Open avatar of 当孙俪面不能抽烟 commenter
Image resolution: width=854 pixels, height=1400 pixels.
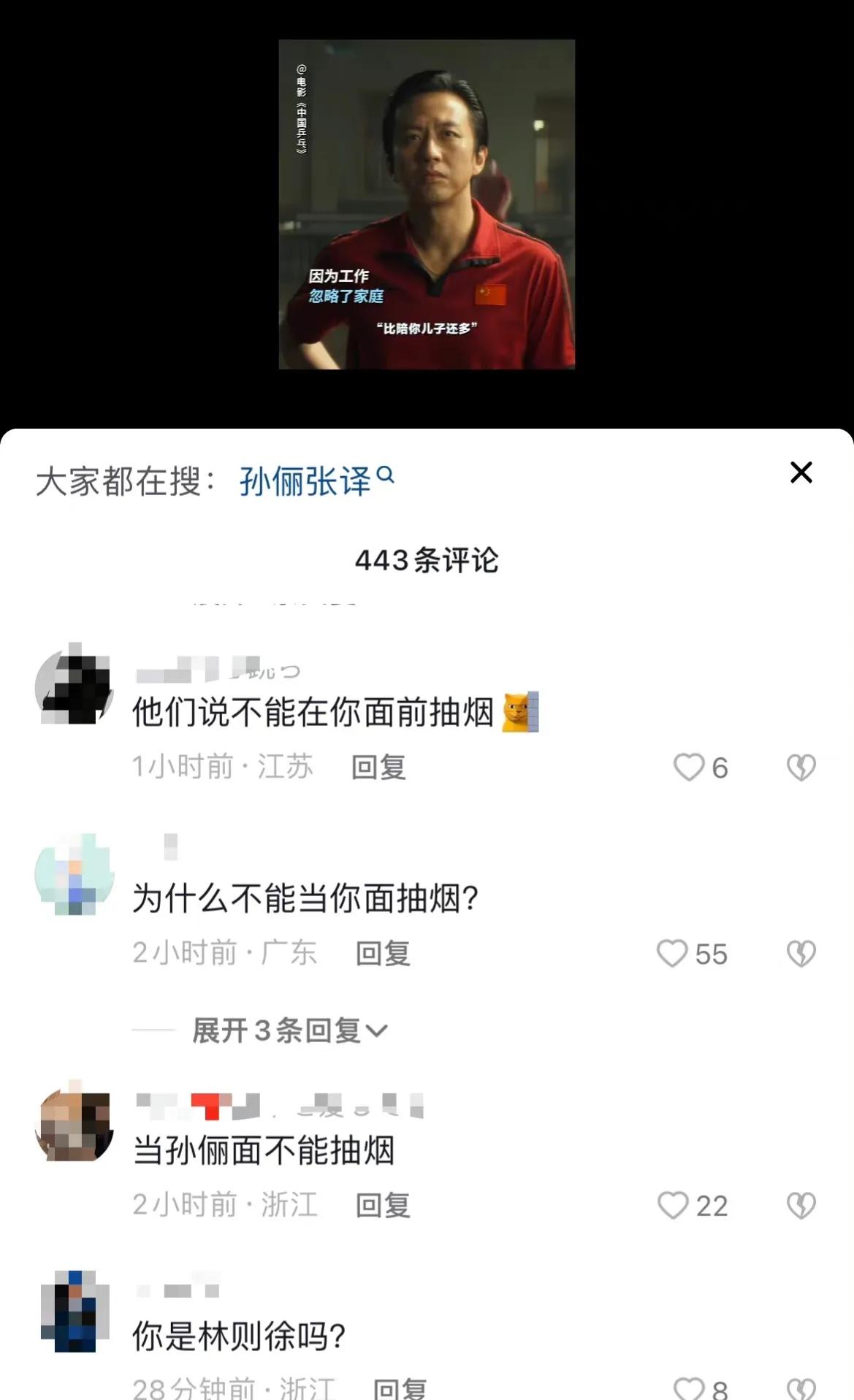click(75, 1122)
